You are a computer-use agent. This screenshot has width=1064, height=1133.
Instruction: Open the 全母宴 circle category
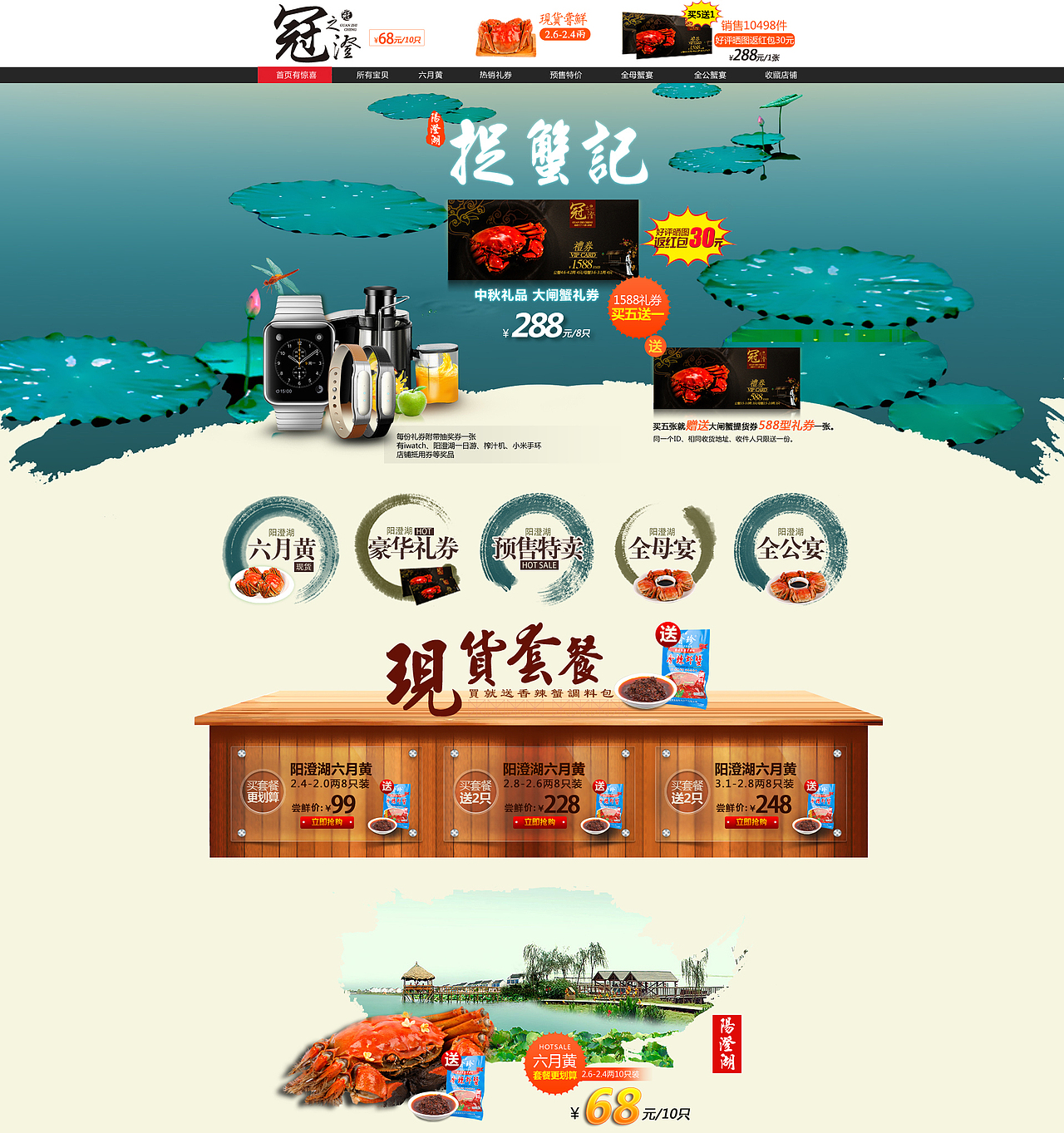[x=663, y=549]
